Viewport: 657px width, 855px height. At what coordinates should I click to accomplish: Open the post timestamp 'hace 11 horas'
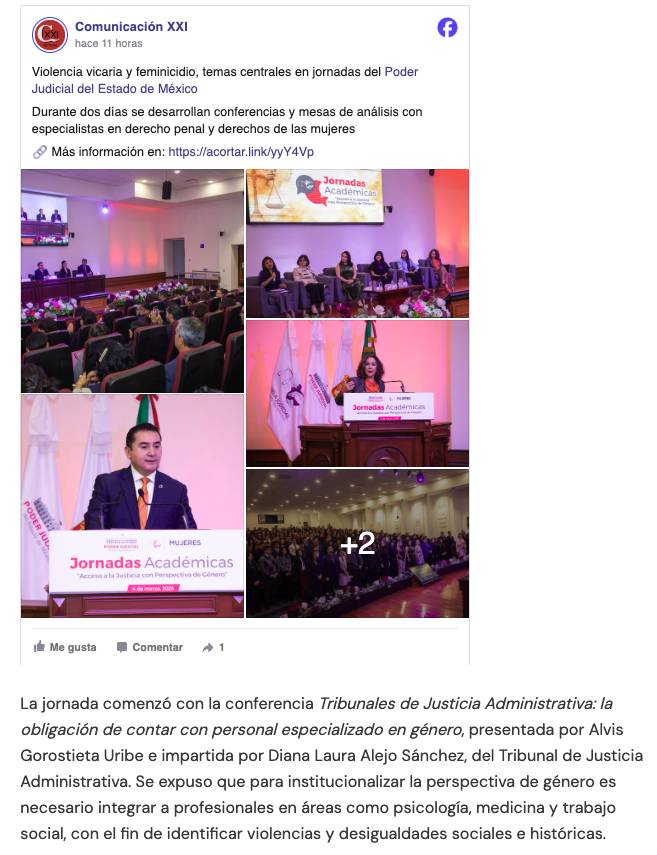(108, 44)
